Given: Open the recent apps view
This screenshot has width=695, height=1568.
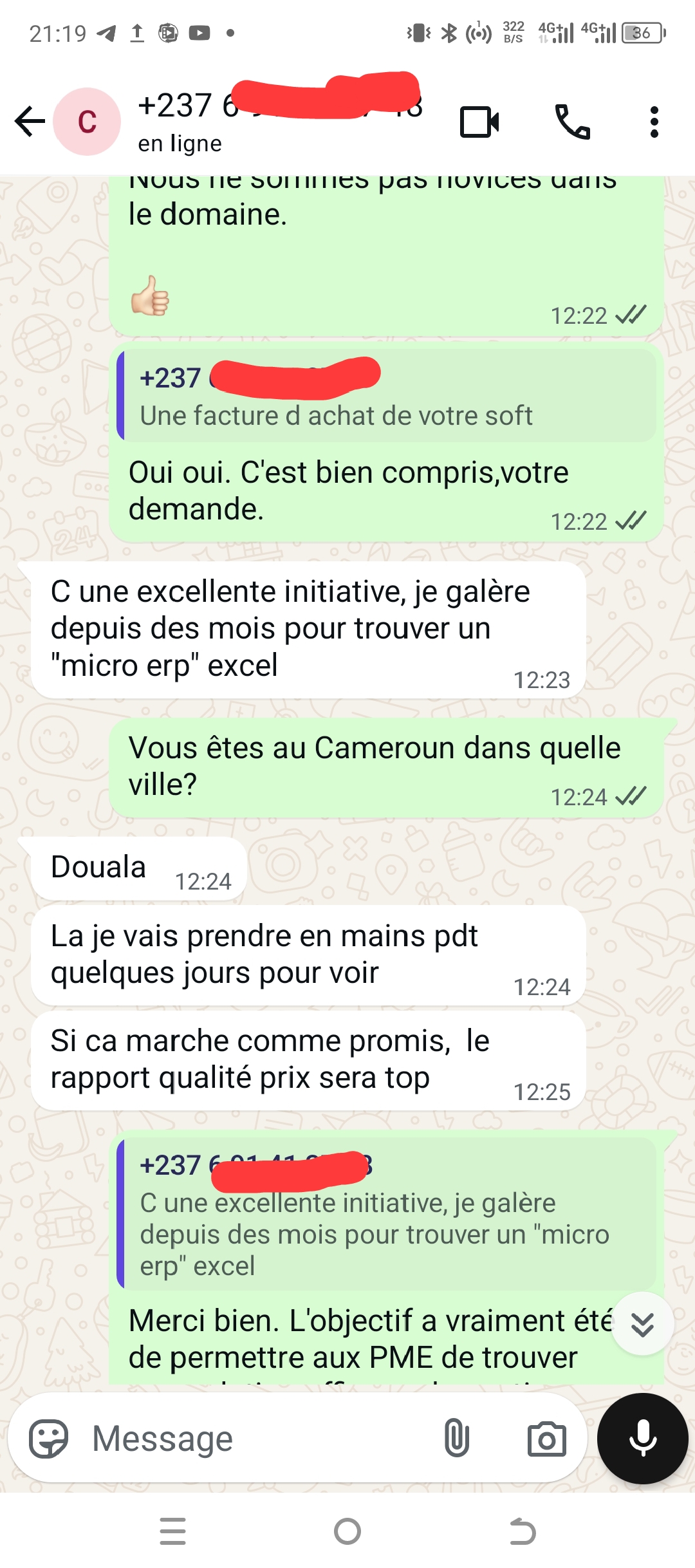Looking at the screenshot, I should [x=172, y=1531].
